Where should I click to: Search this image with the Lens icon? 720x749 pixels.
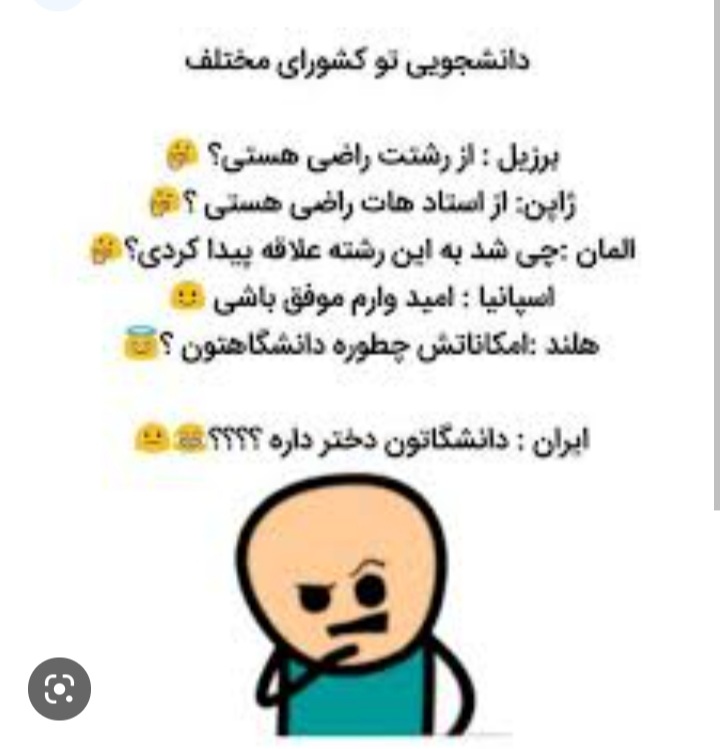pos(59,688)
